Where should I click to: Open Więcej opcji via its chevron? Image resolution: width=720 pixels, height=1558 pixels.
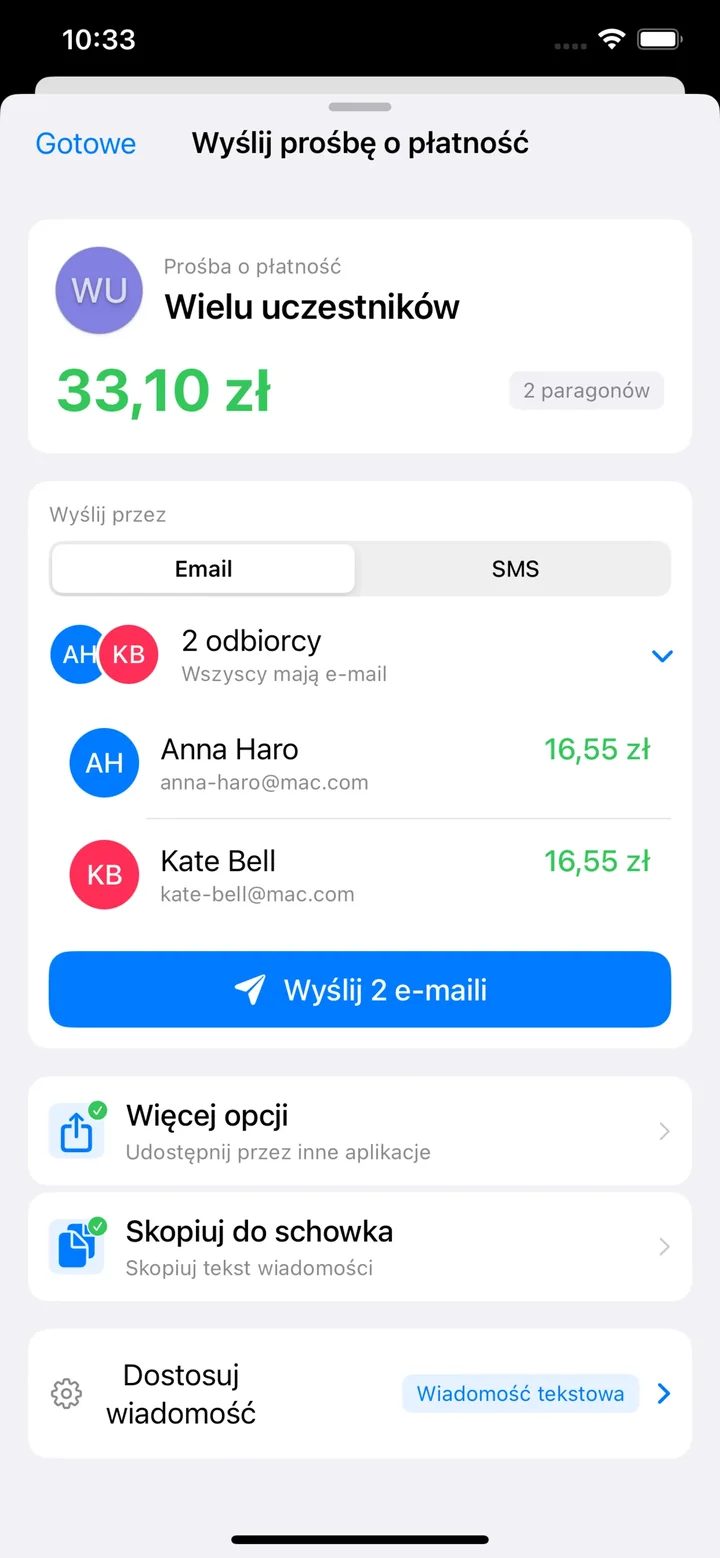pos(663,1131)
